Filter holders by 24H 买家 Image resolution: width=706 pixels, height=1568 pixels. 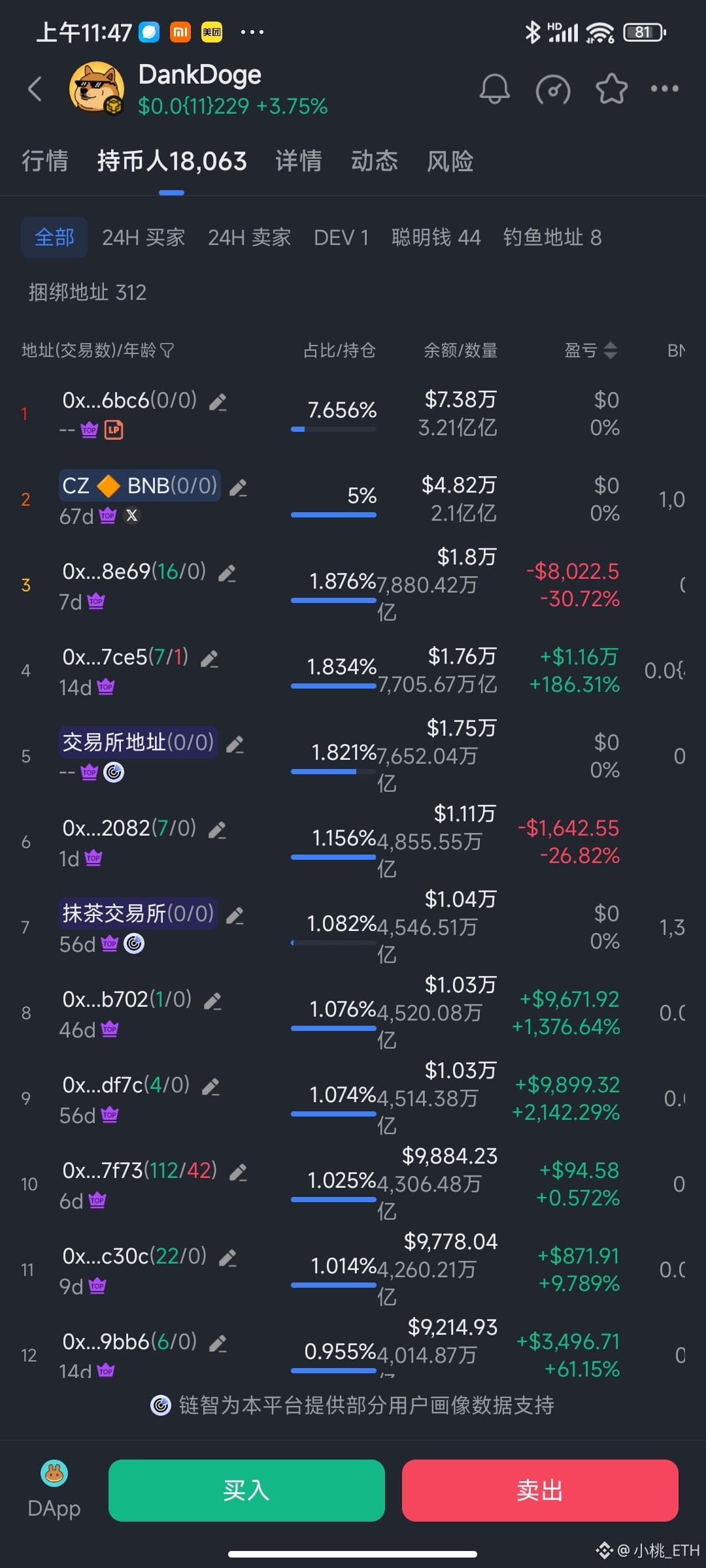[143, 237]
